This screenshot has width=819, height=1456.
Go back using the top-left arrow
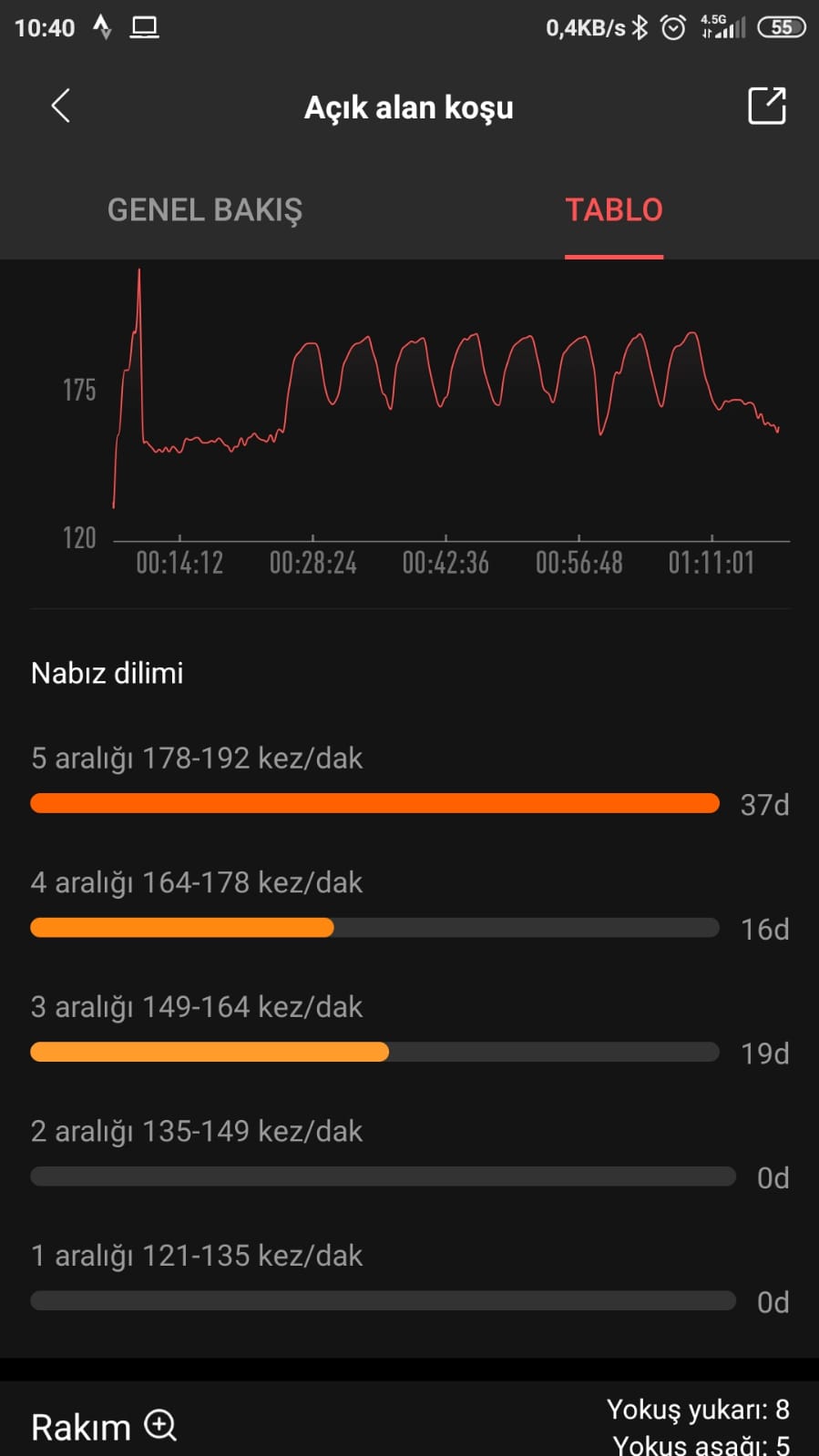pos(61,107)
